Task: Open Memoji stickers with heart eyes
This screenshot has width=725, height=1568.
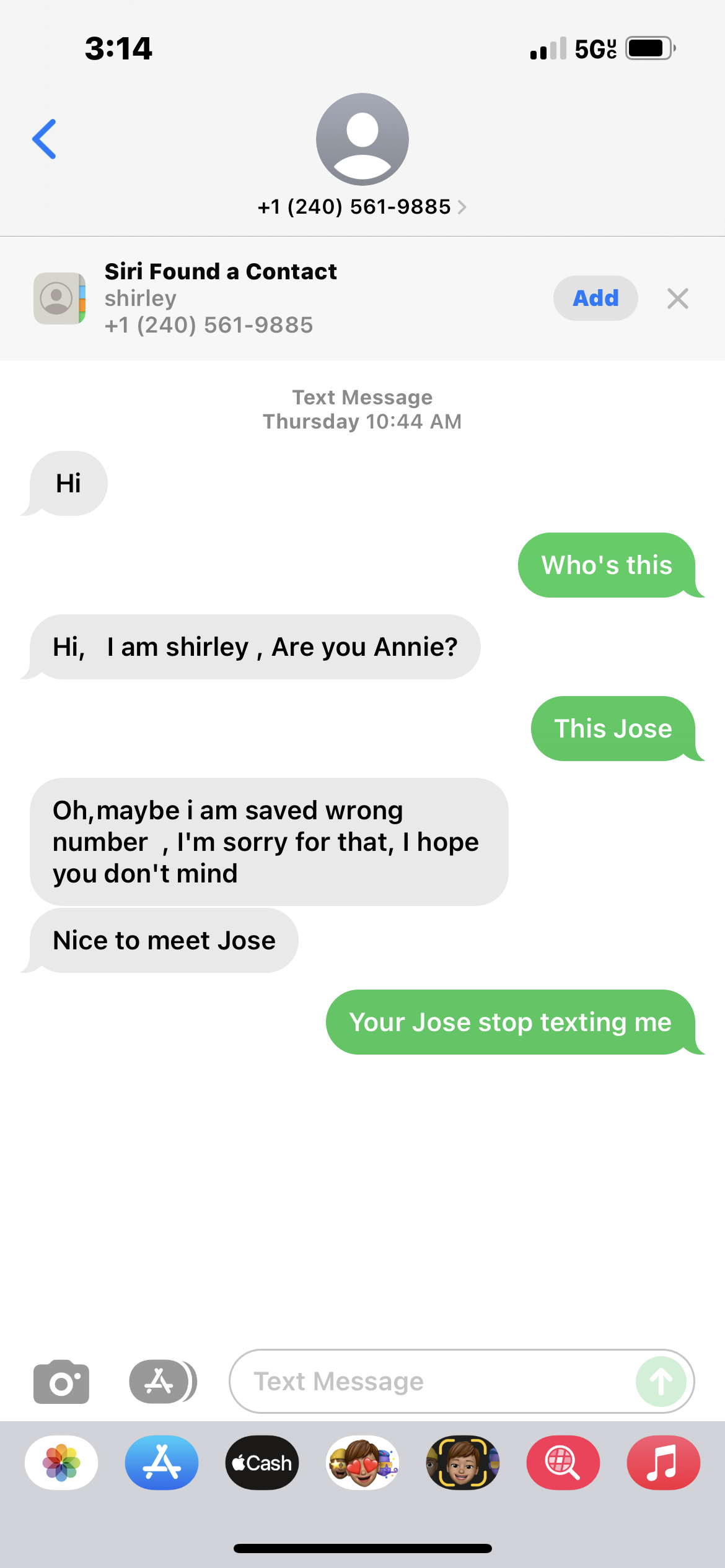Action: click(362, 1463)
